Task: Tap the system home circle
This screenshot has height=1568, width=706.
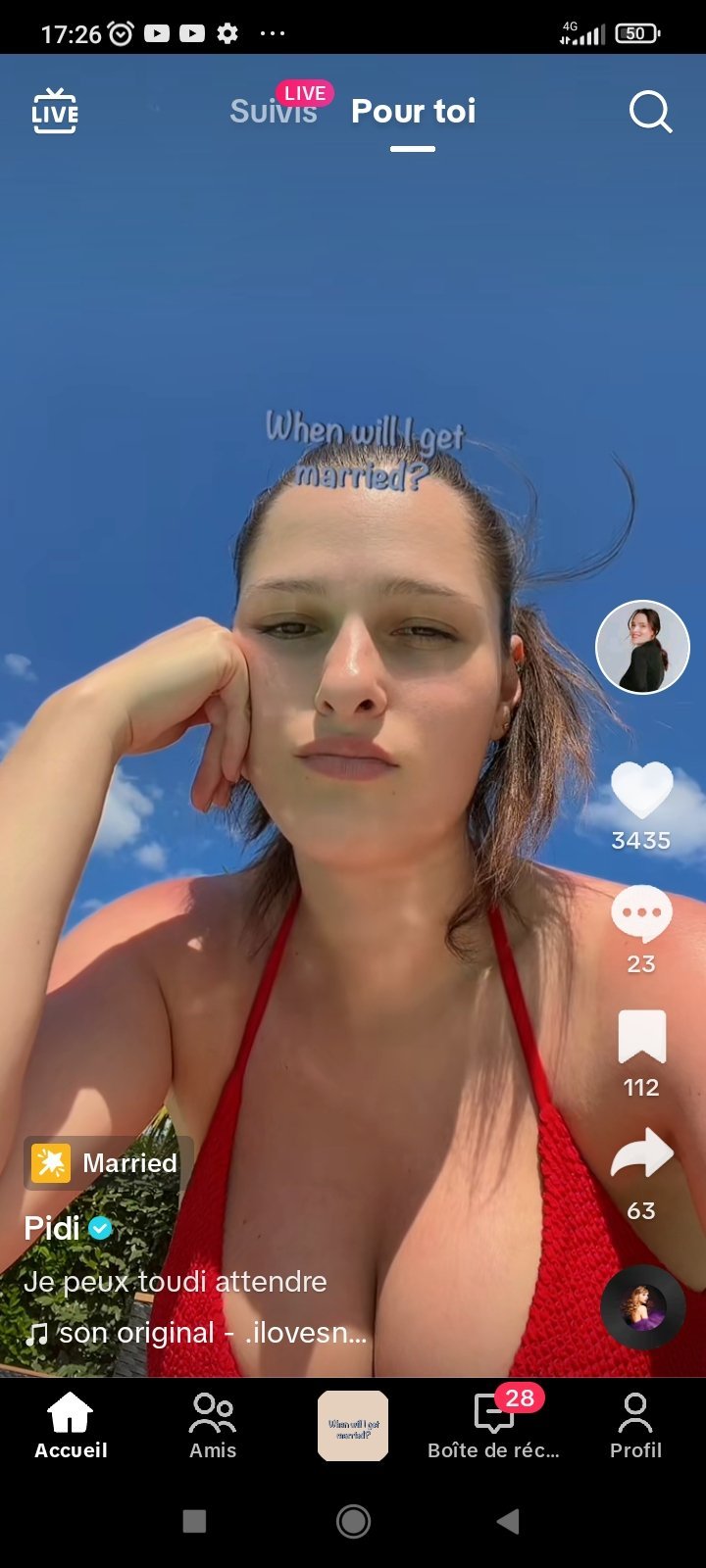Action: (353, 1521)
